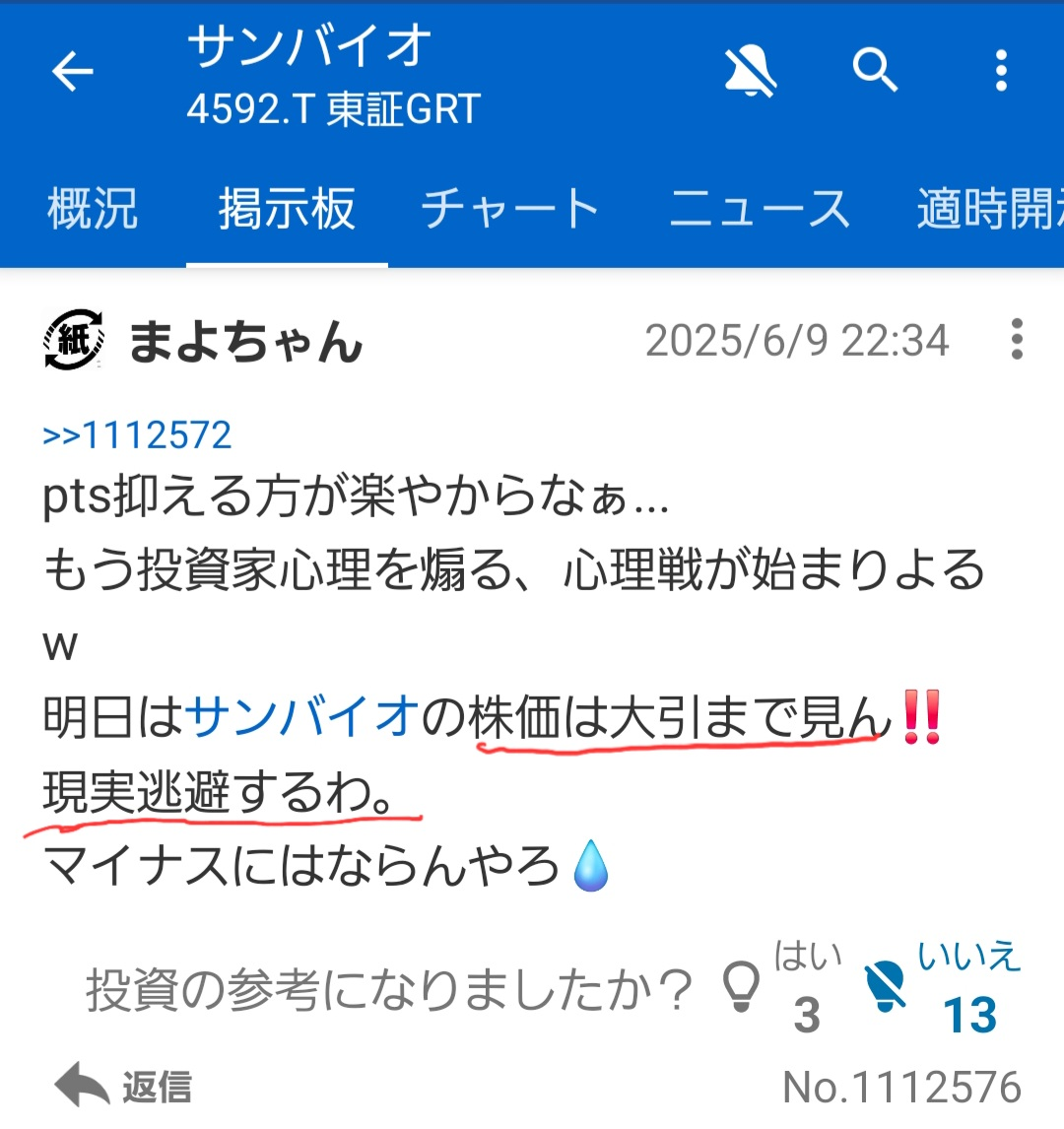Open the search for stocks
Screen dimensions: 1064x1129
click(x=876, y=71)
